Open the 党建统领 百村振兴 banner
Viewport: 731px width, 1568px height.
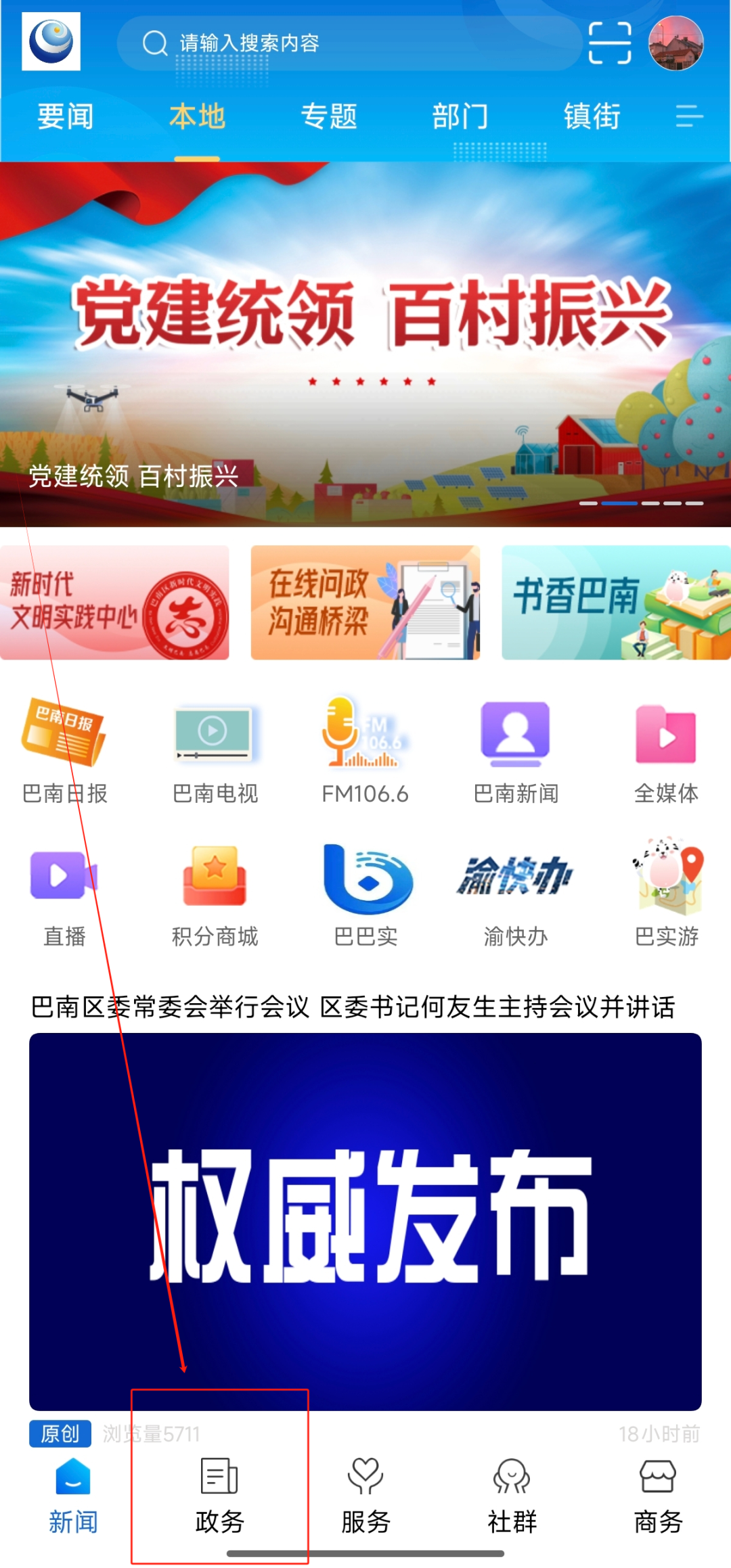coord(365,344)
